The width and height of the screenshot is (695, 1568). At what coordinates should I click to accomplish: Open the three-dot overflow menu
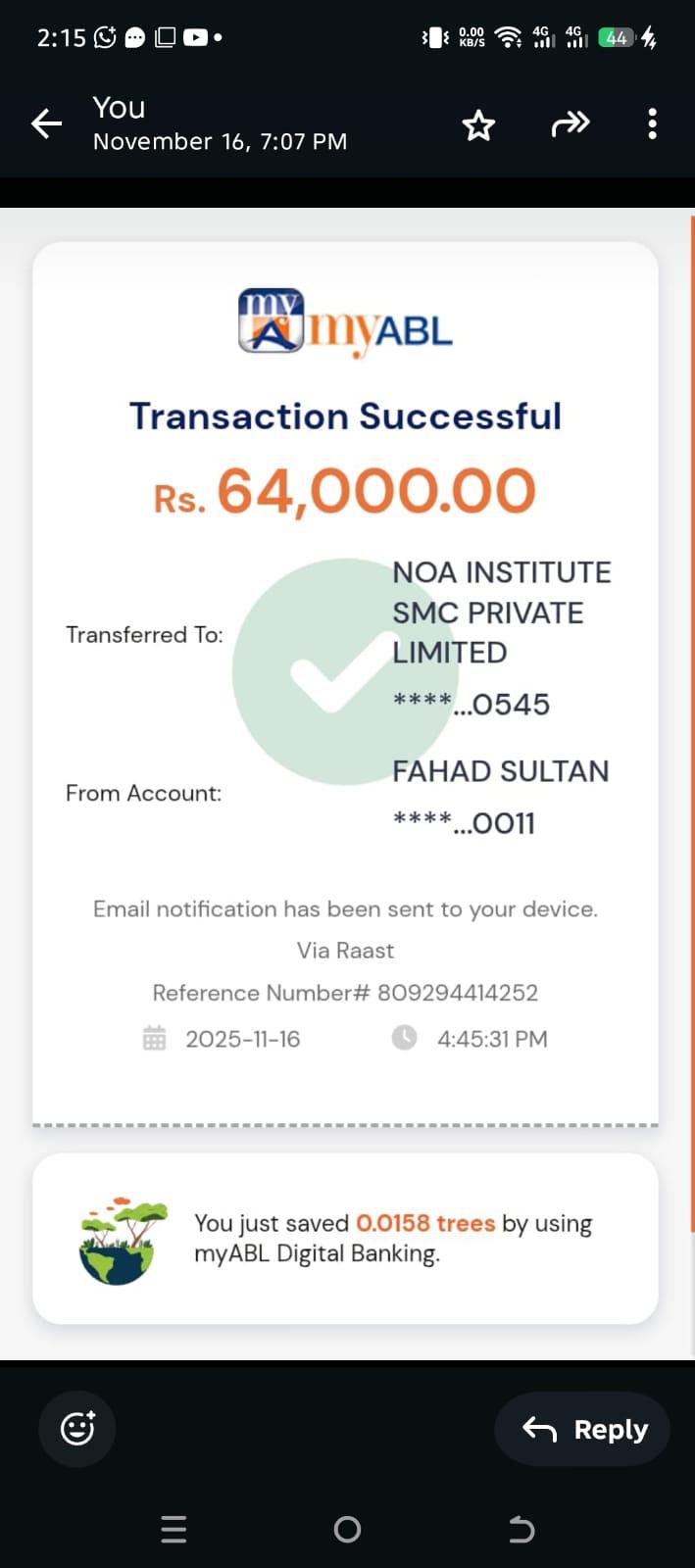652,124
